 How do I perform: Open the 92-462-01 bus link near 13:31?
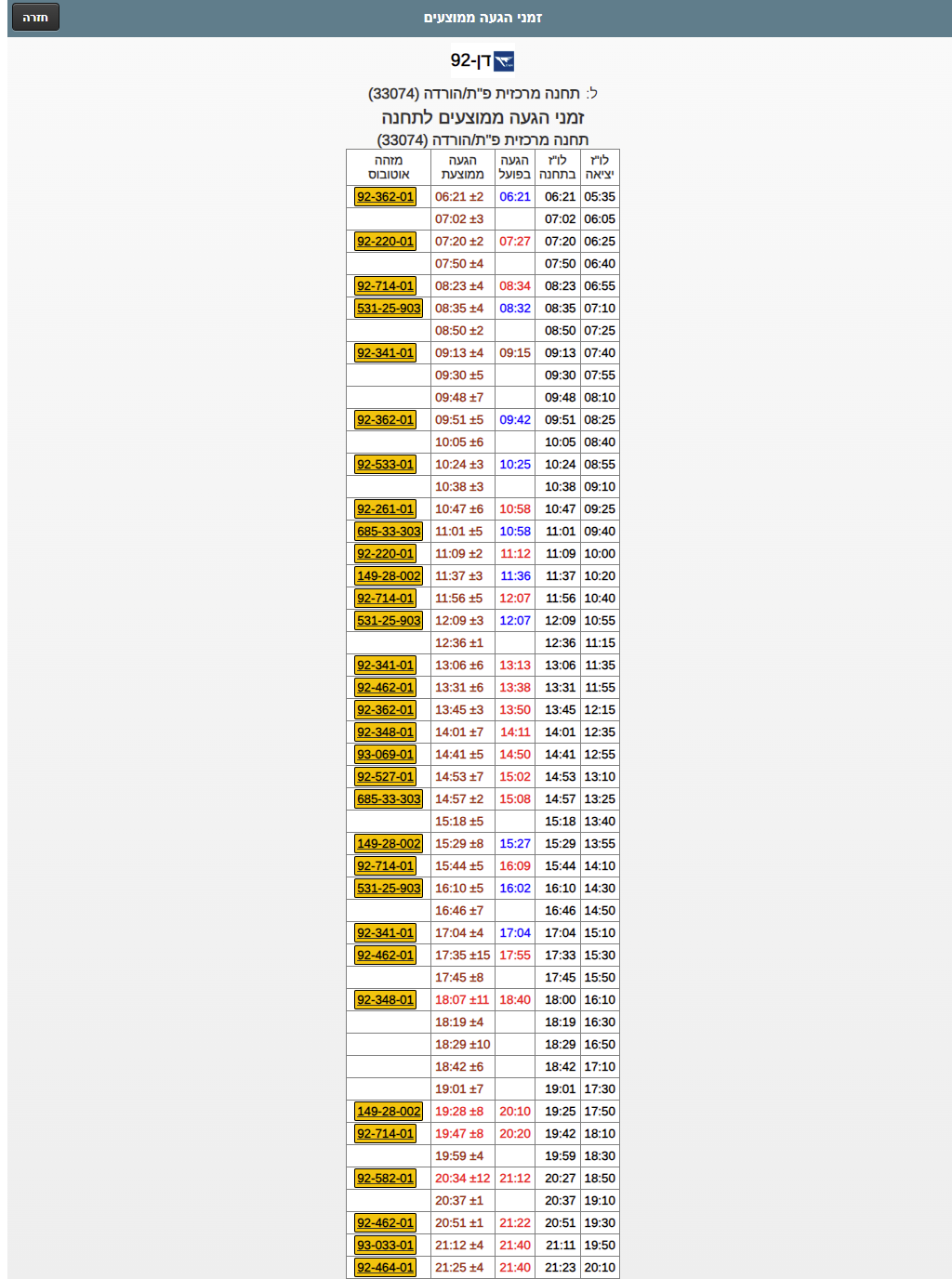pyautogui.click(x=386, y=687)
